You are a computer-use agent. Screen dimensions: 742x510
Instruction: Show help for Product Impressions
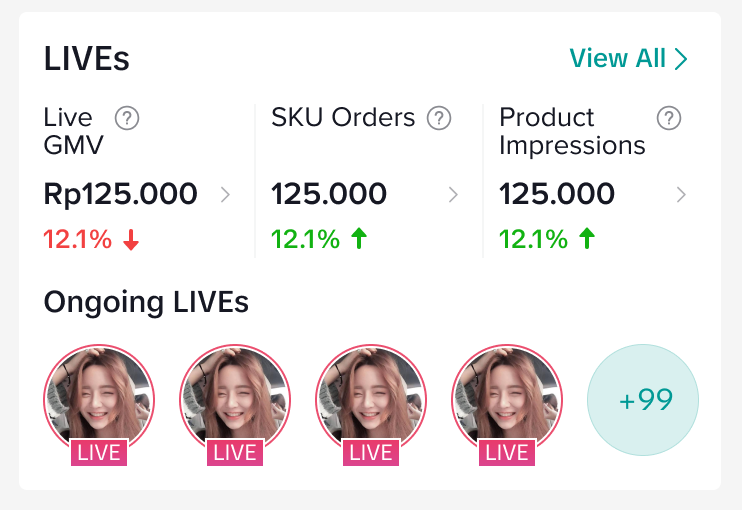(x=669, y=118)
